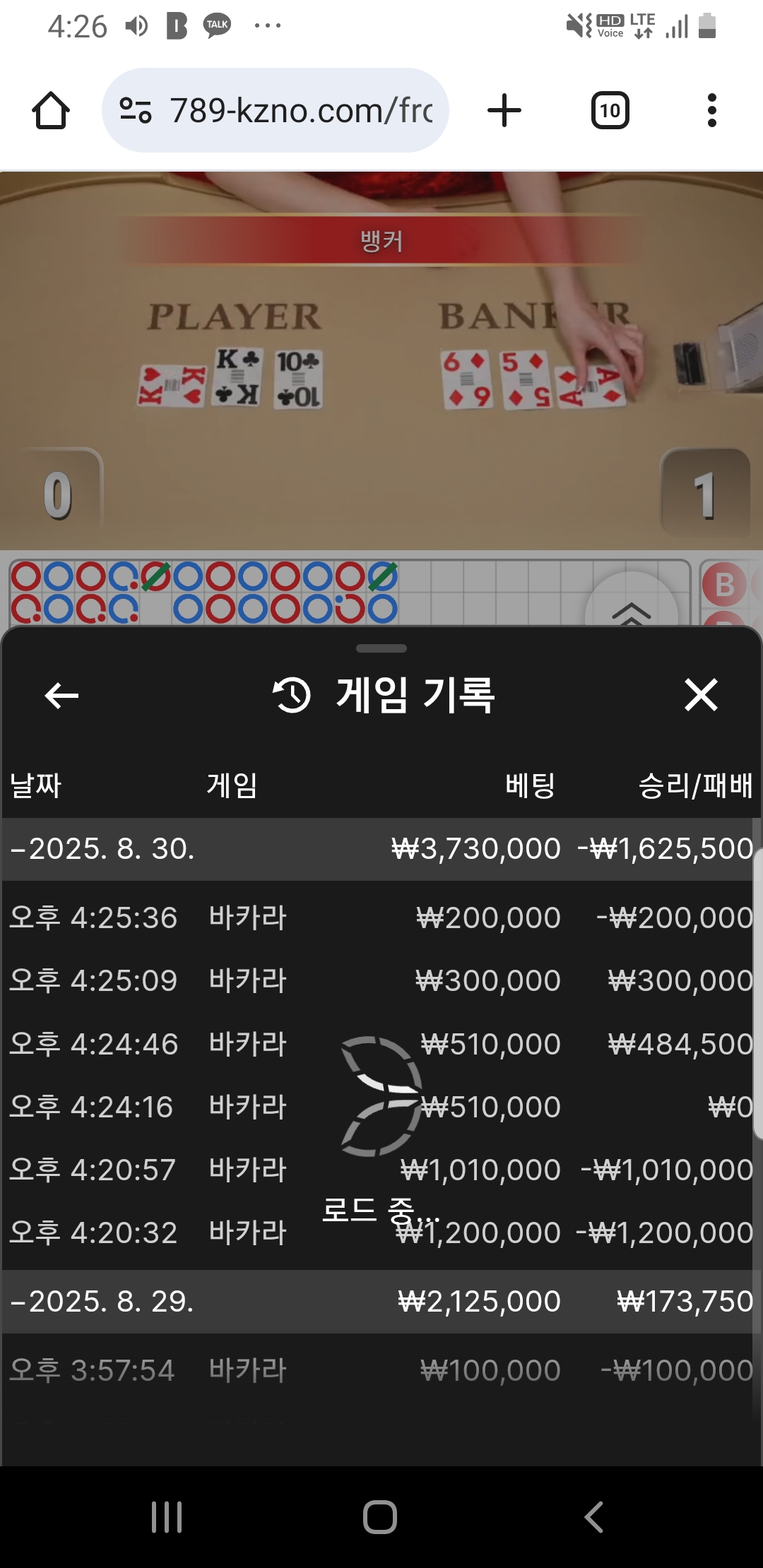The height and width of the screenshot is (1568, 763).
Task: Collapse the 2025. 8. 30. date group
Action: click(x=102, y=849)
